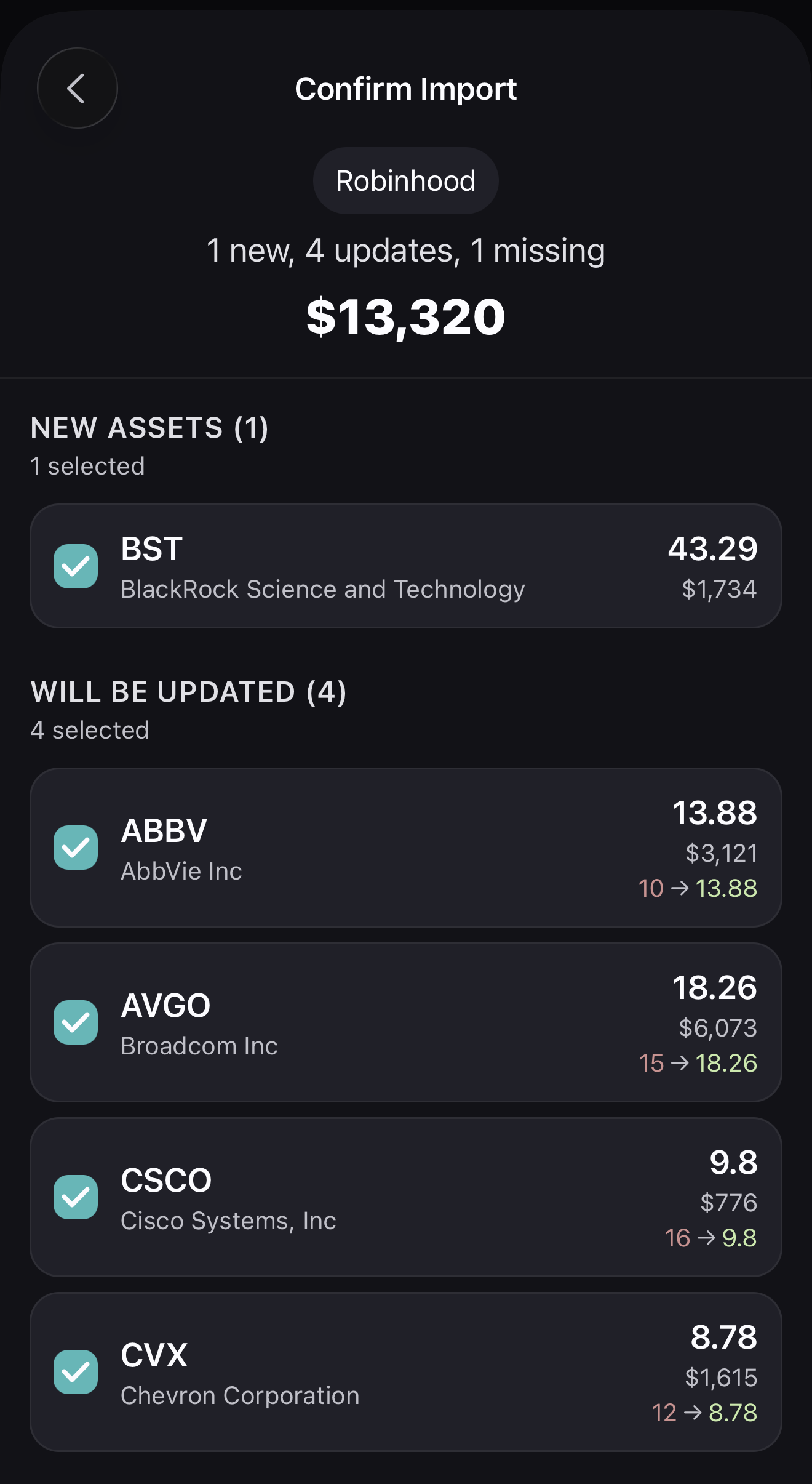The height and width of the screenshot is (1484, 812).
Task: Uncheck the CVX Chevron checkbox
Action: tap(76, 1371)
